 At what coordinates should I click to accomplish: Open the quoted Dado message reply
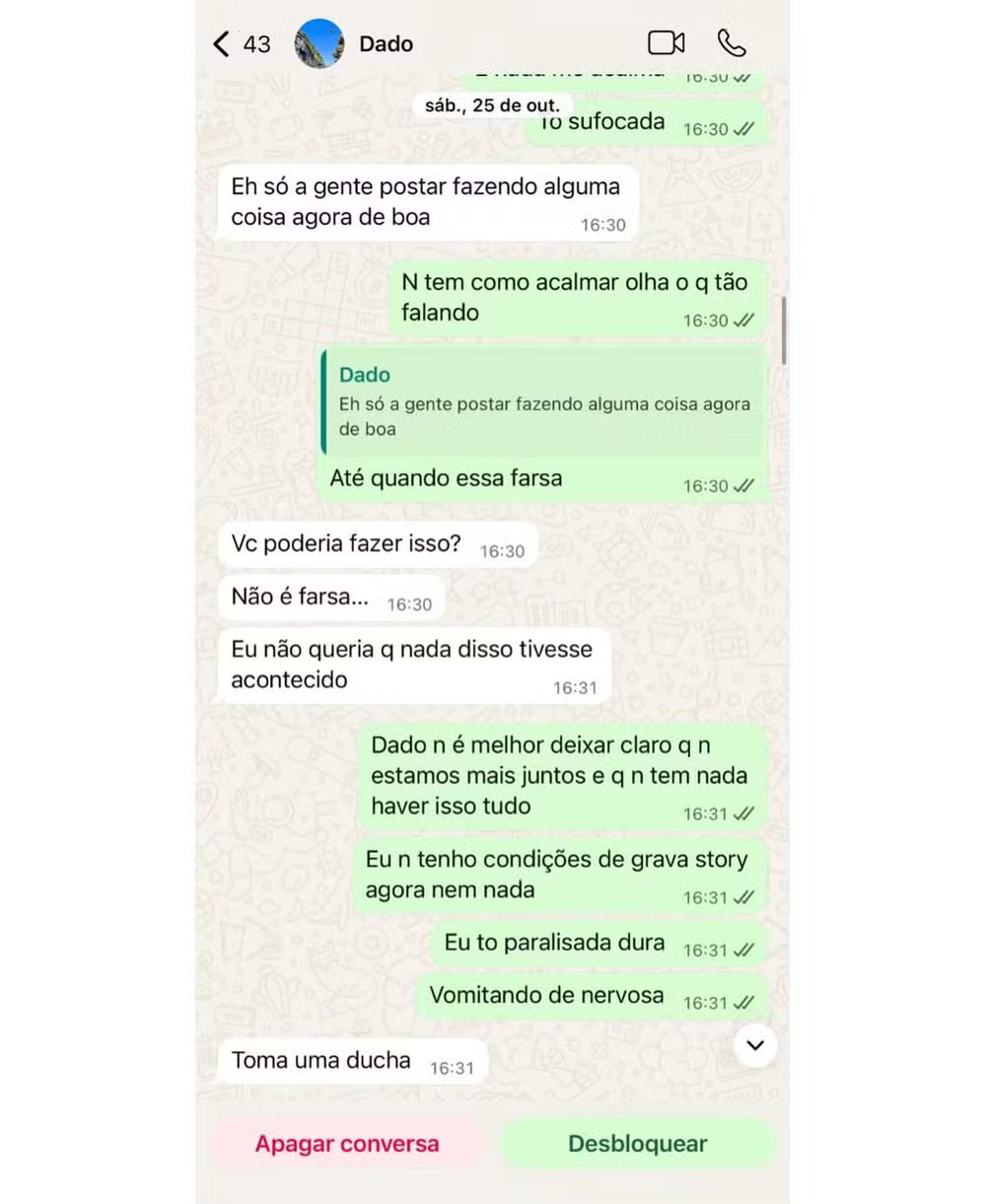[542, 402]
